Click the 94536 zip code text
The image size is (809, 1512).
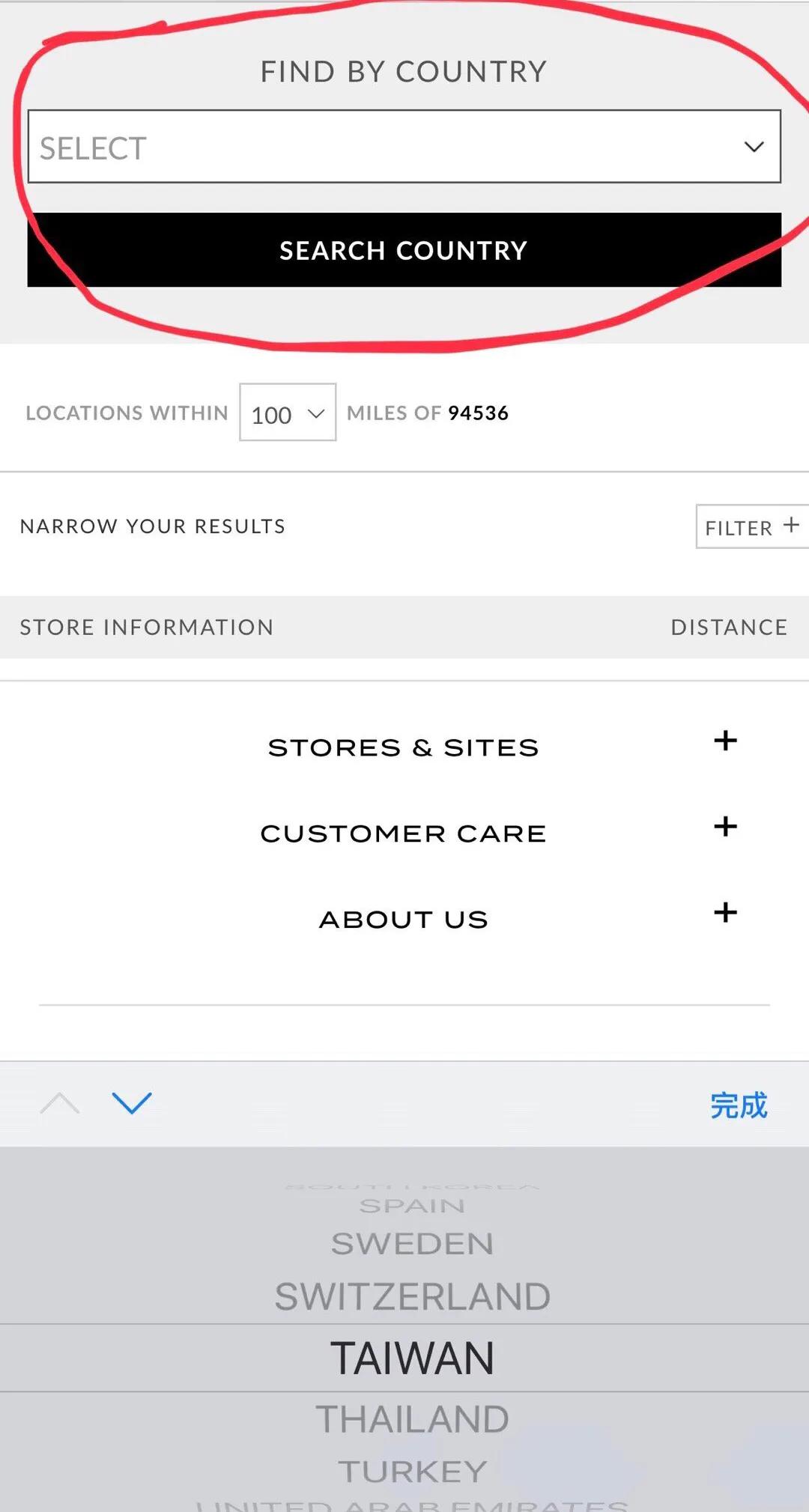click(x=479, y=413)
